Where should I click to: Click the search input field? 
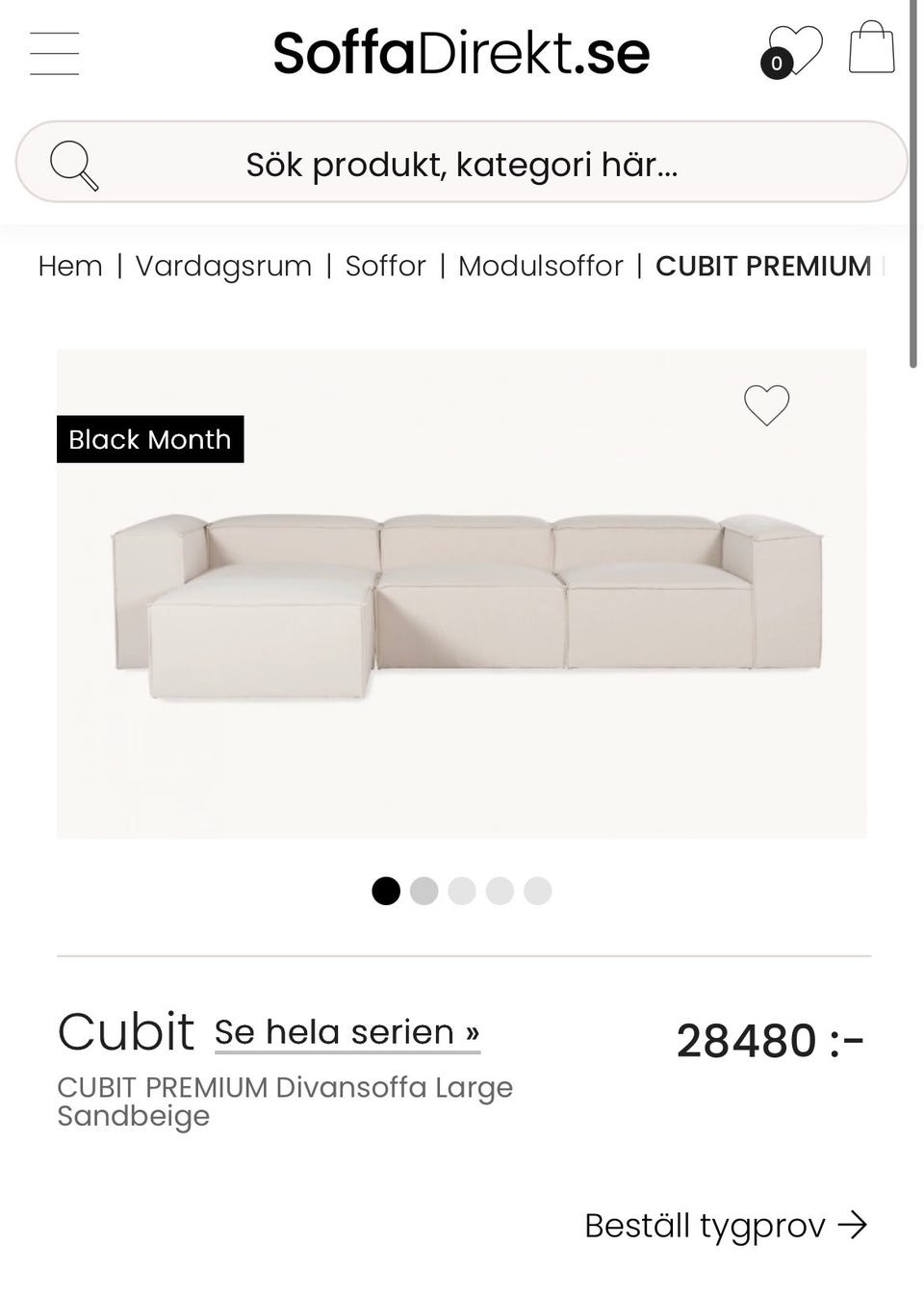point(462,163)
